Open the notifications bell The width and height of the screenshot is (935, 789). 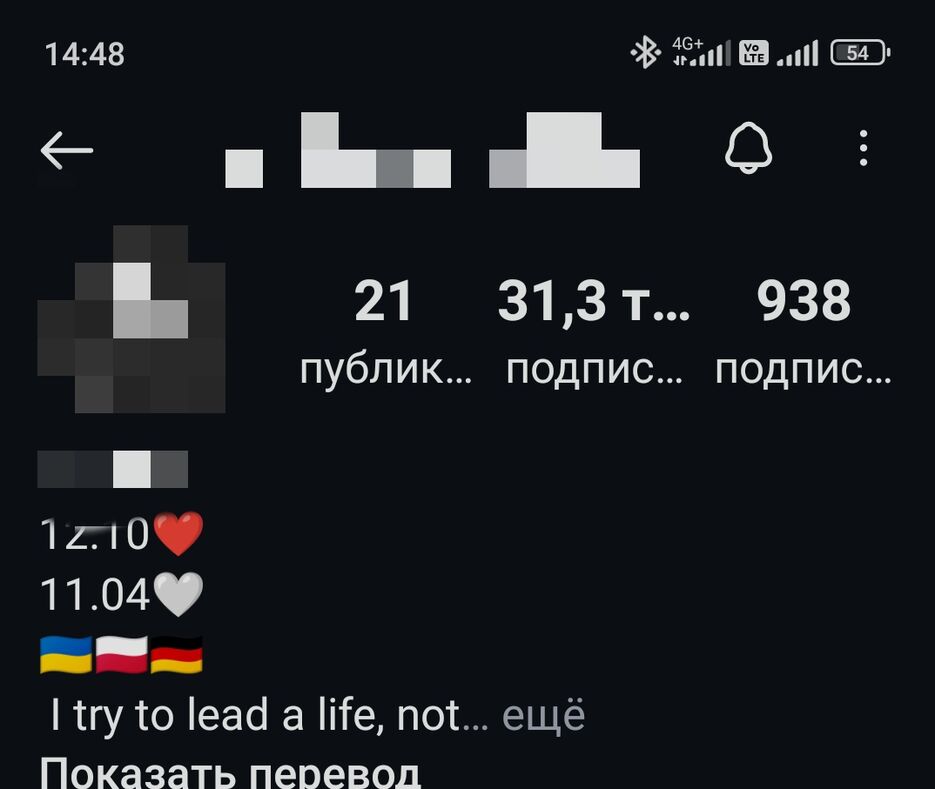click(748, 150)
